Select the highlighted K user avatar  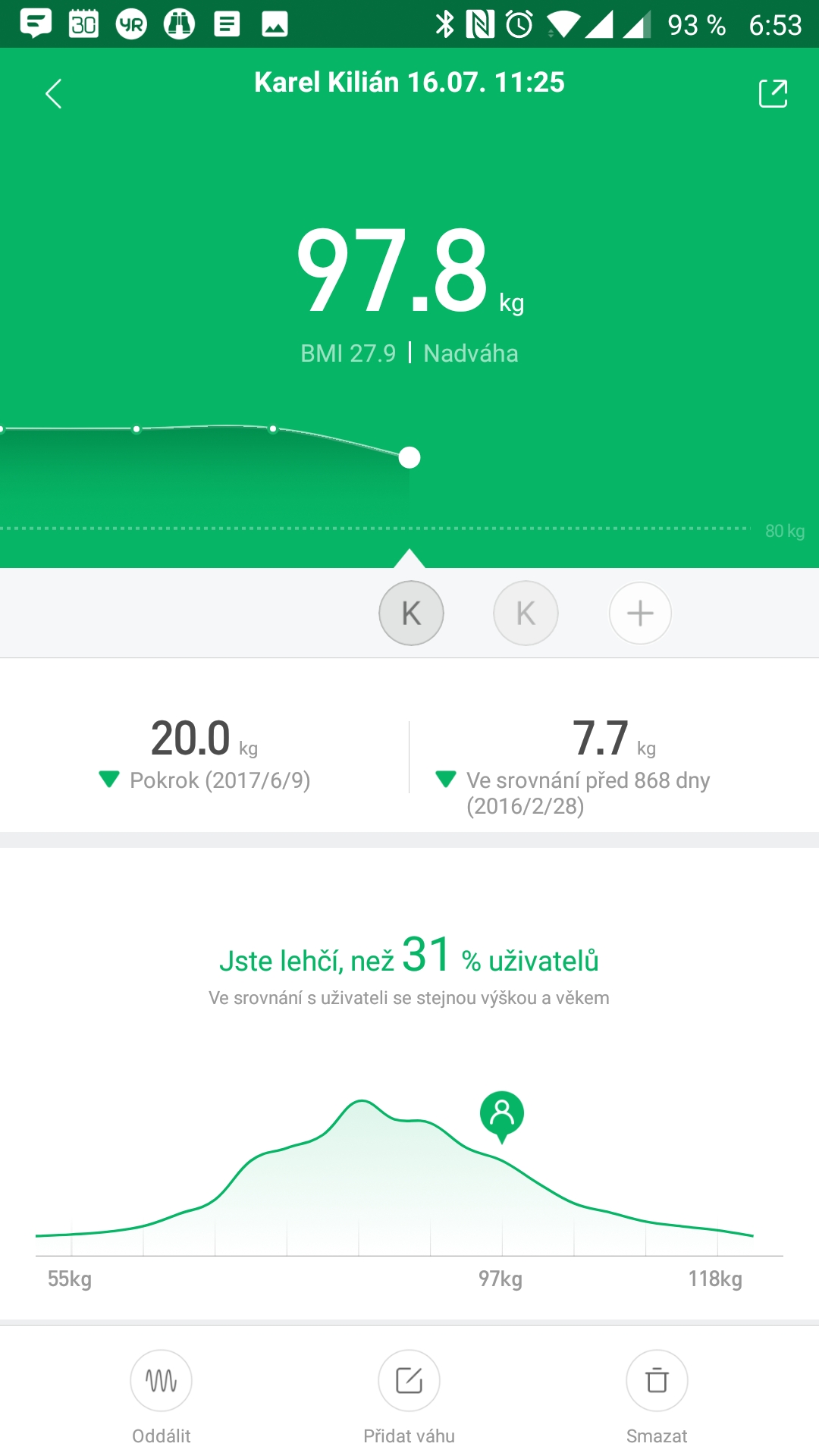point(411,613)
